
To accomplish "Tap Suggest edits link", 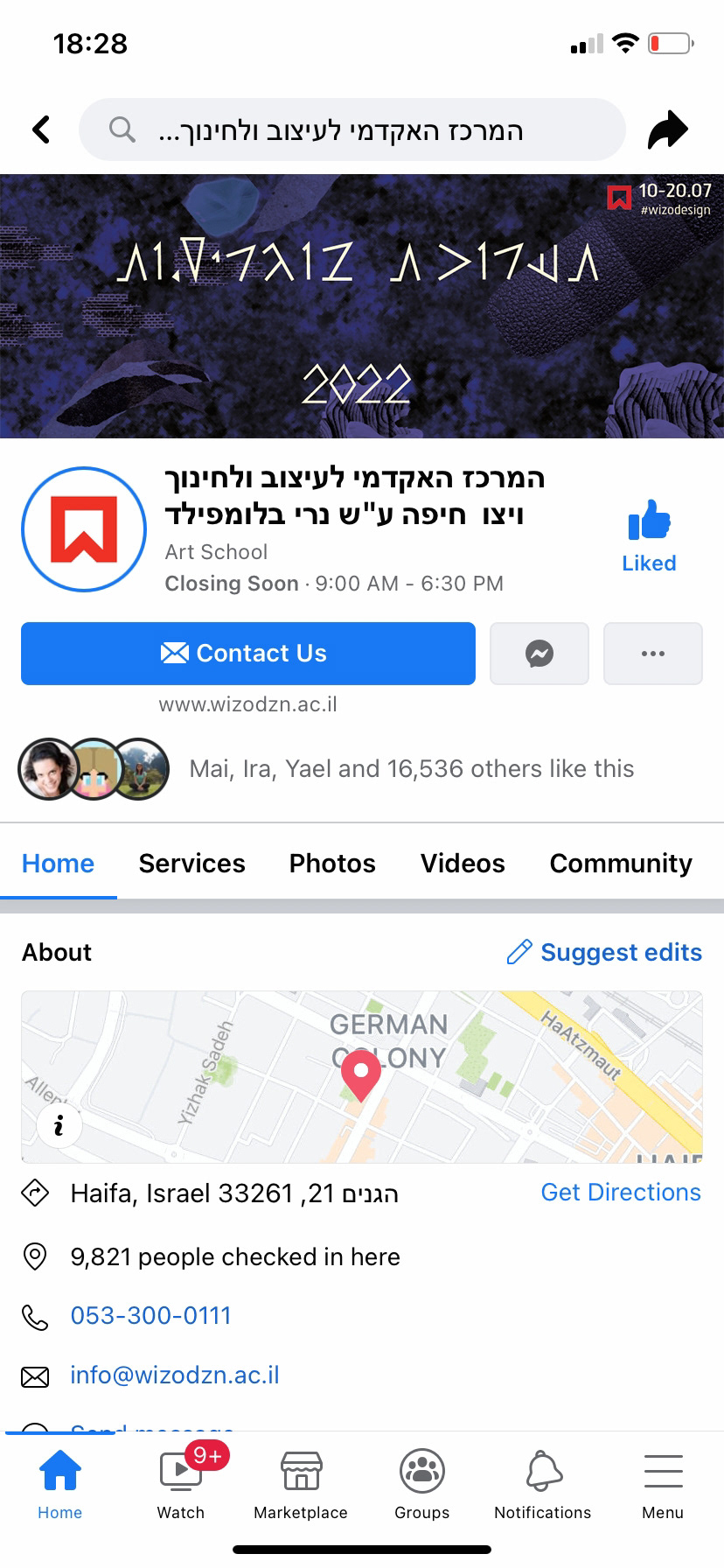I will [x=604, y=952].
